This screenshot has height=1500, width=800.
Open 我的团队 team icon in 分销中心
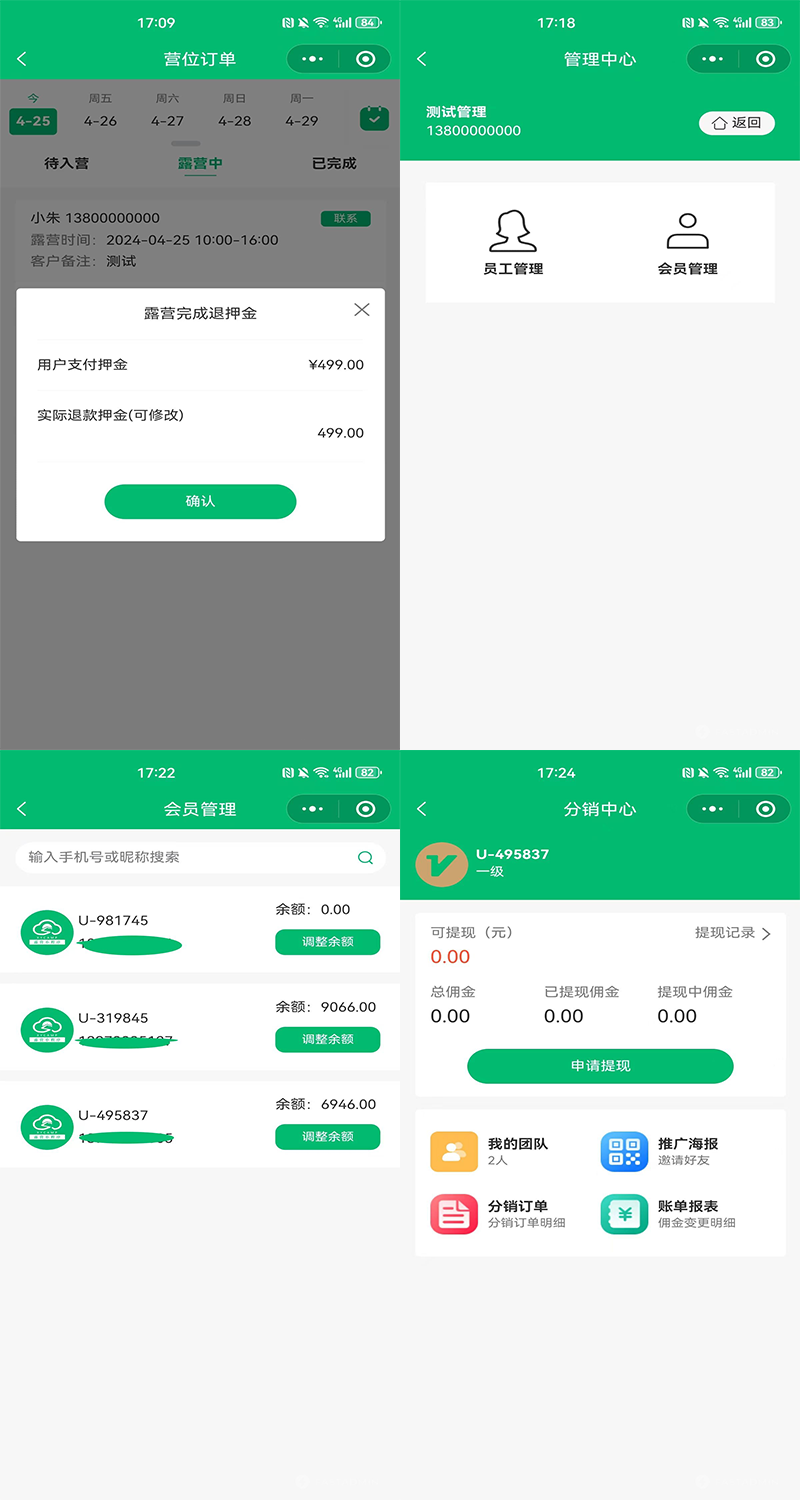pyautogui.click(x=453, y=1151)
